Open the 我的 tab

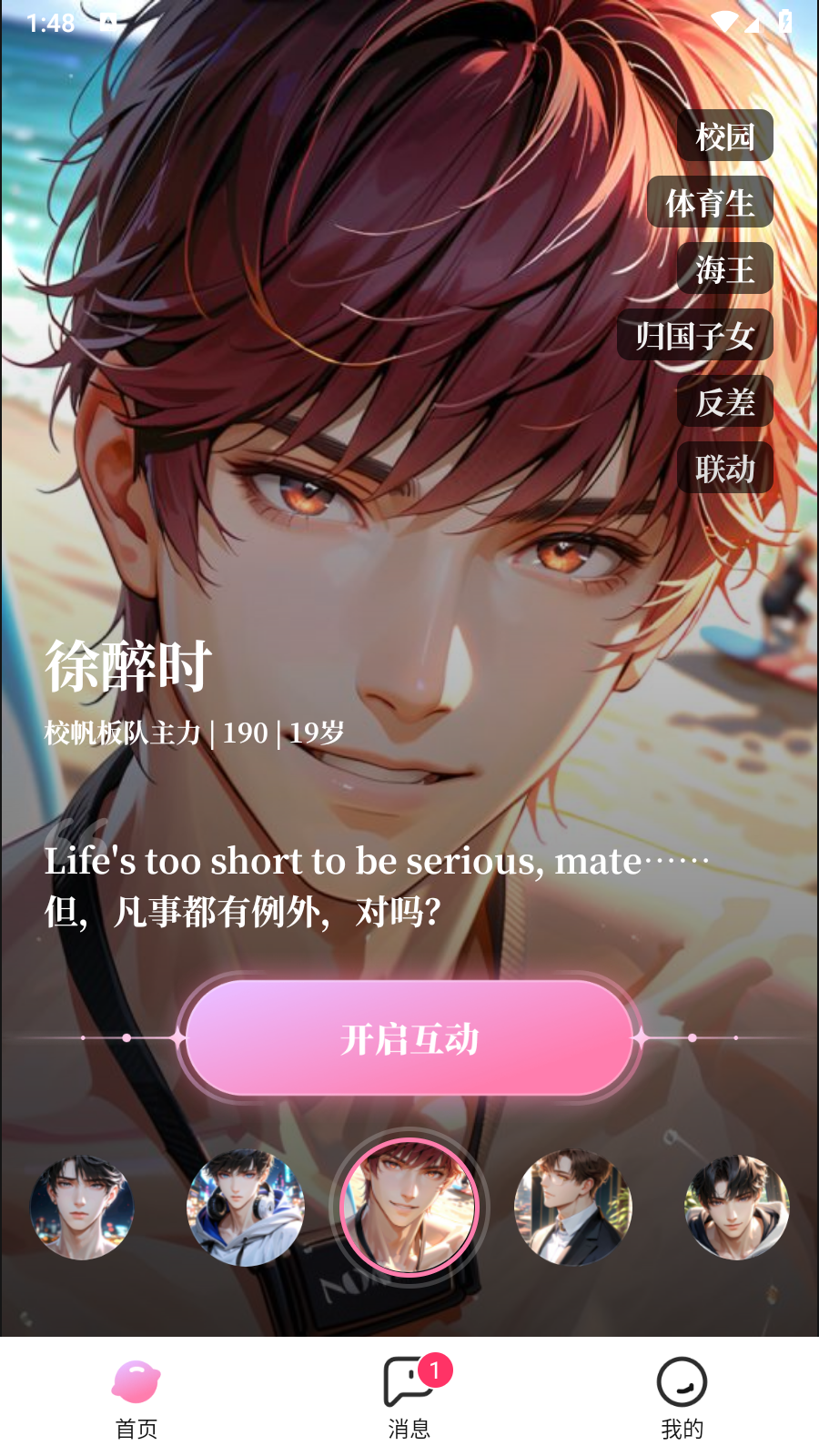(682, 1399)
